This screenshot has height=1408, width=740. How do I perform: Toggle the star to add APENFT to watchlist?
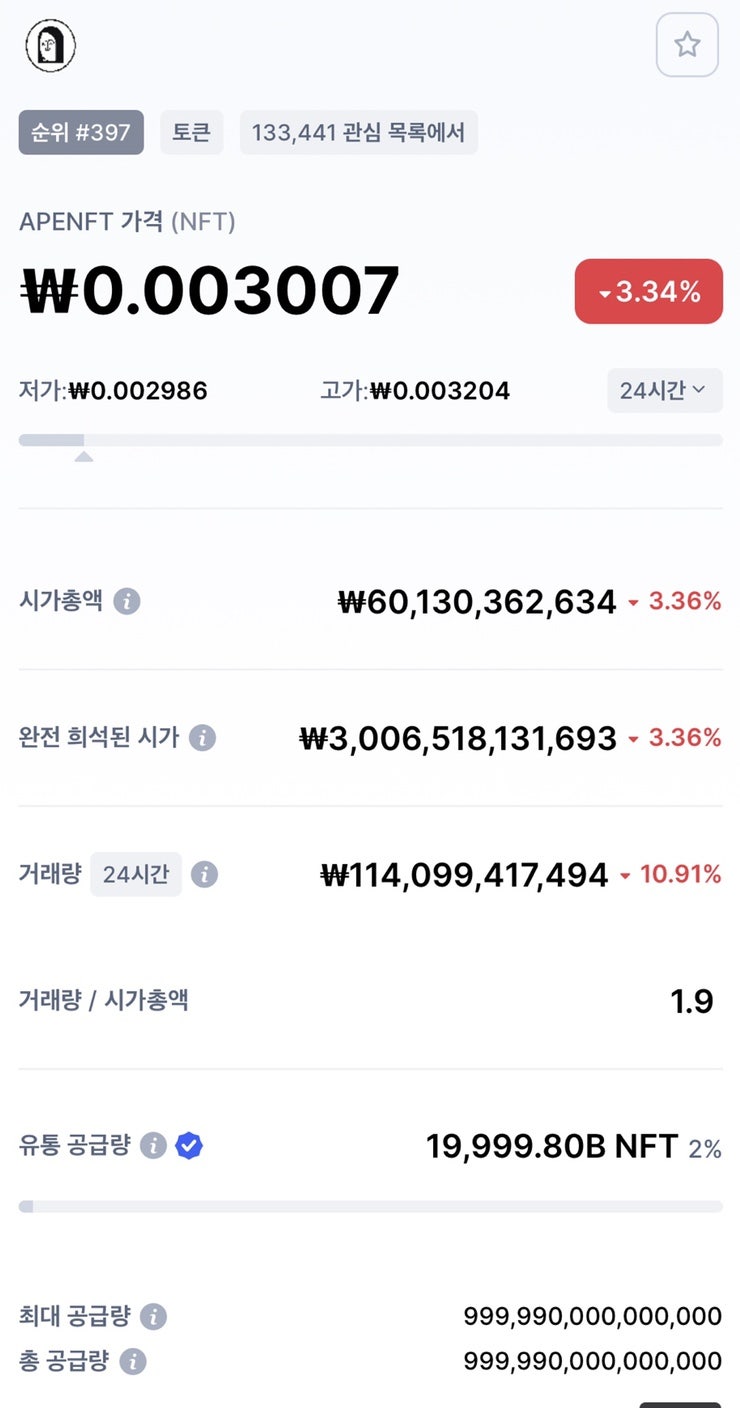coord(687,45)
